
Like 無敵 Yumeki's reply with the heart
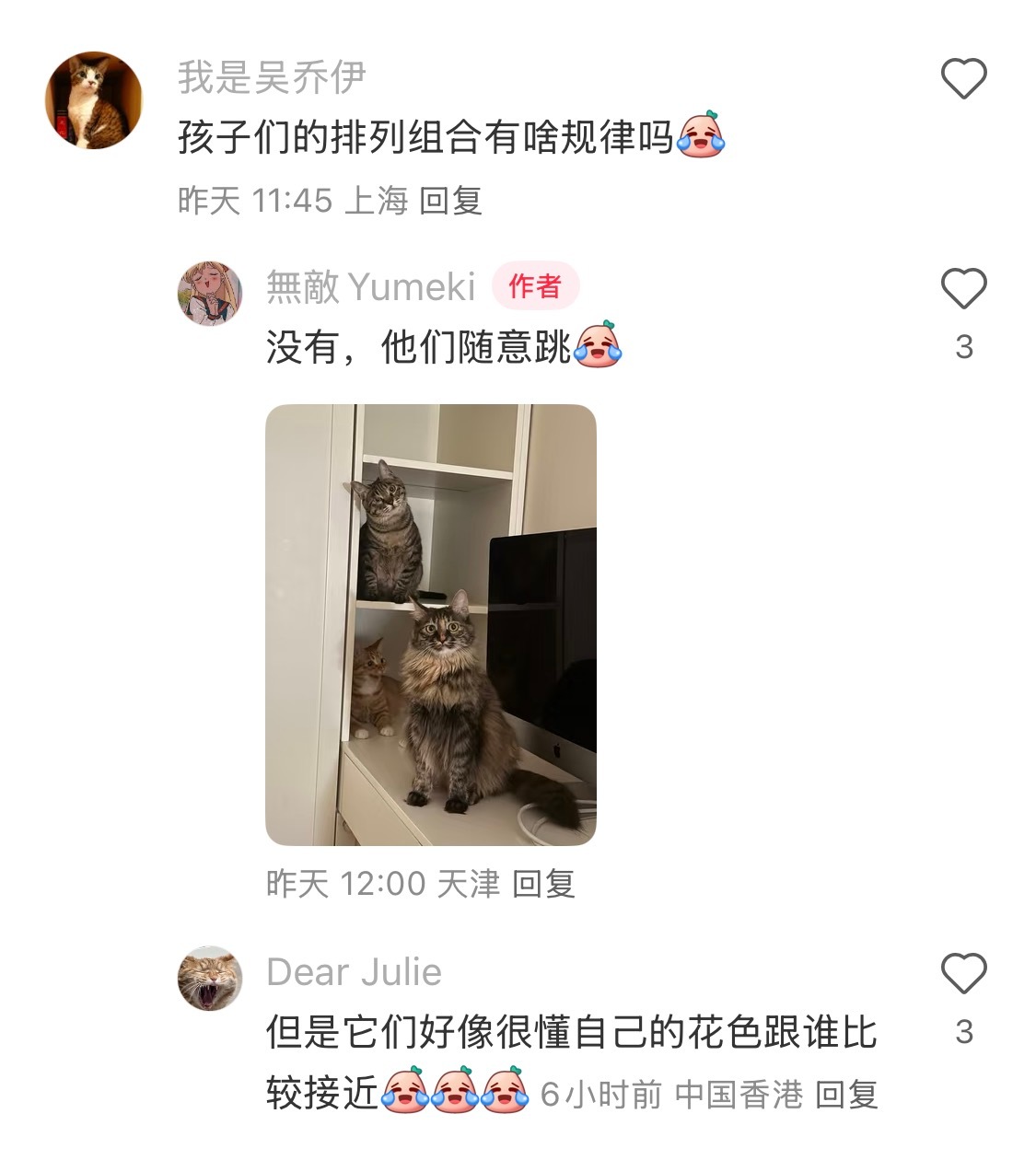[x=963, y=290]
